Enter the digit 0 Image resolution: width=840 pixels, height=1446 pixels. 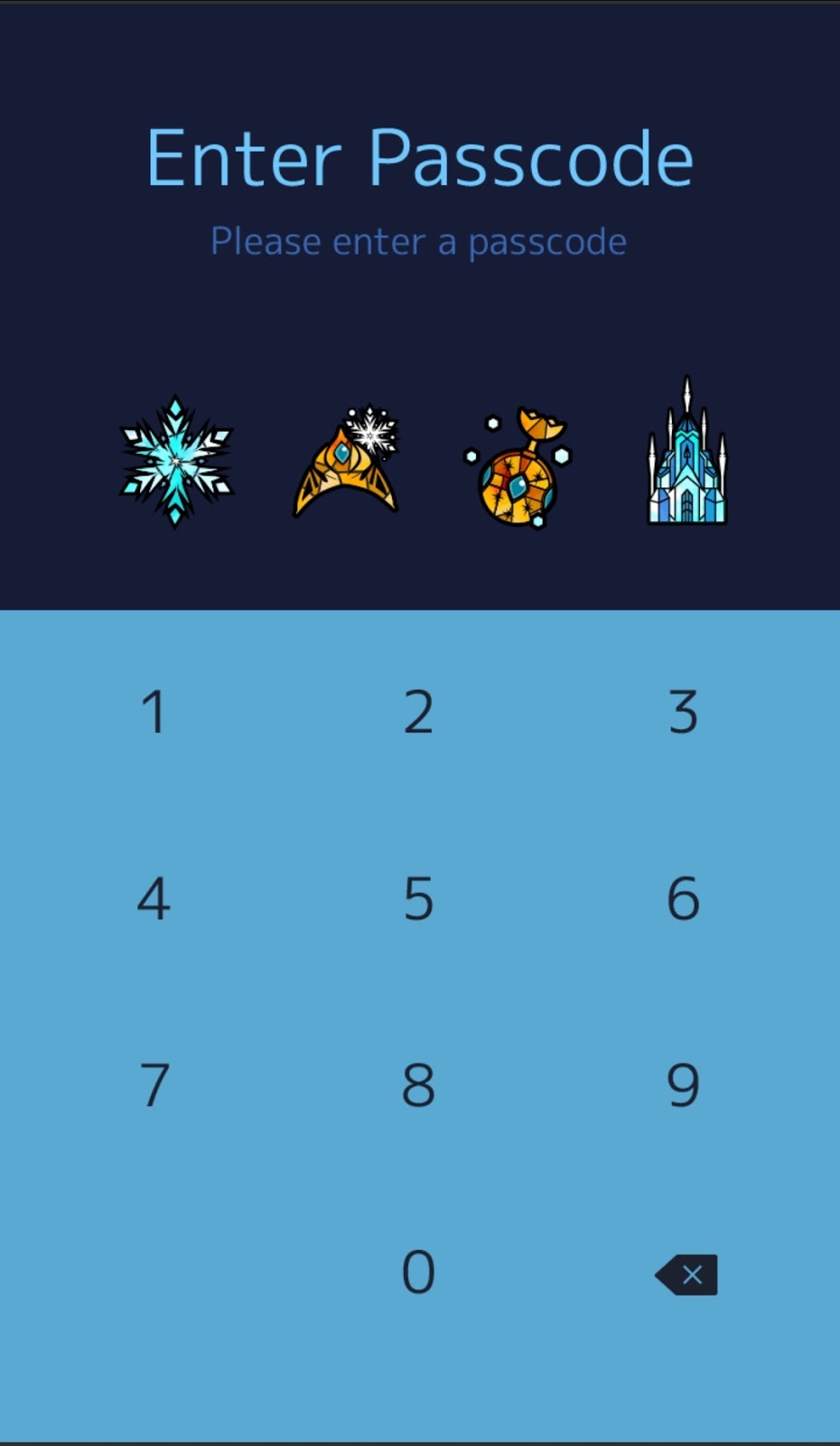click(418, 1272)
